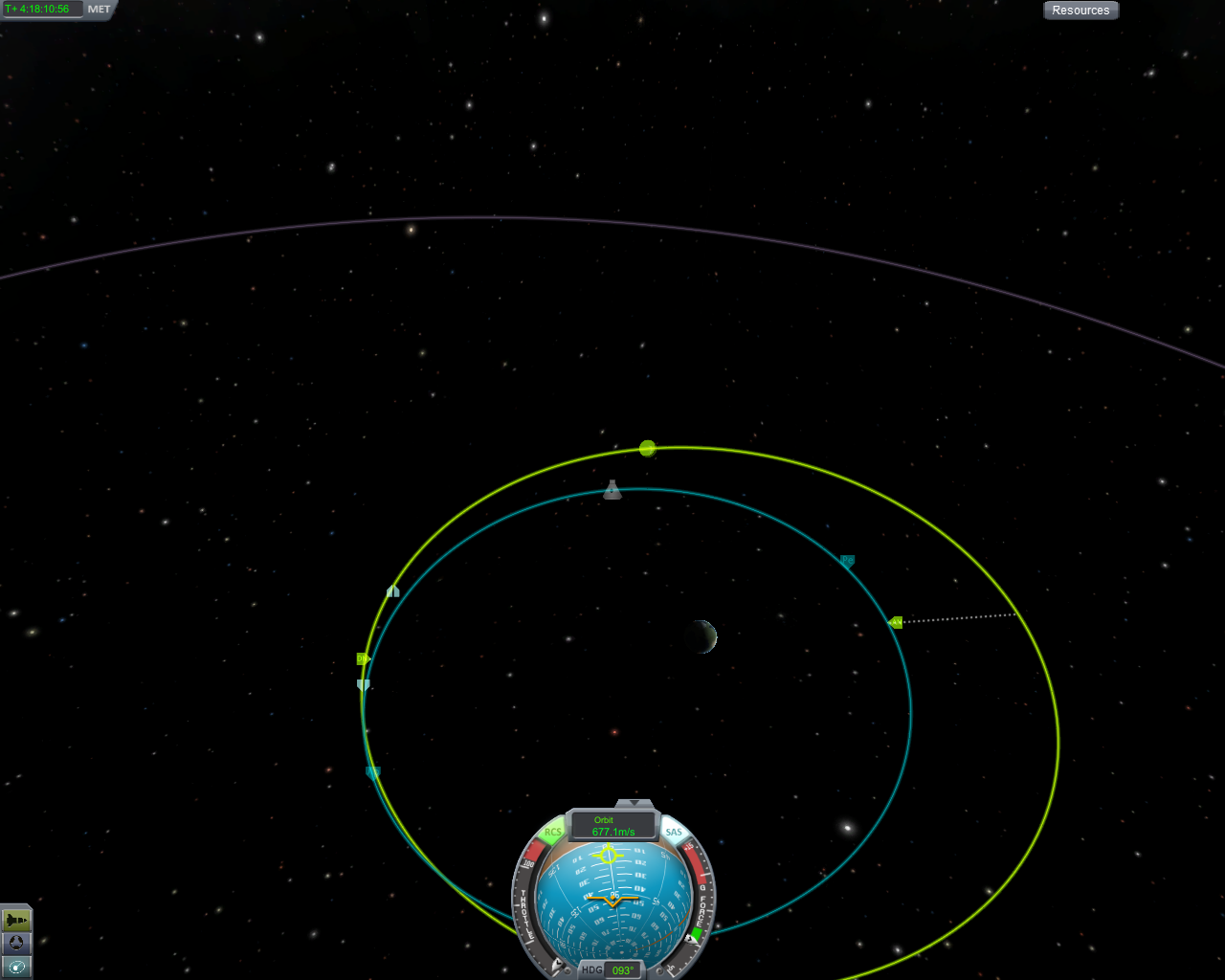Select the green target body on the orbit
Viewport: 1225px width, 980px height.
648,448
